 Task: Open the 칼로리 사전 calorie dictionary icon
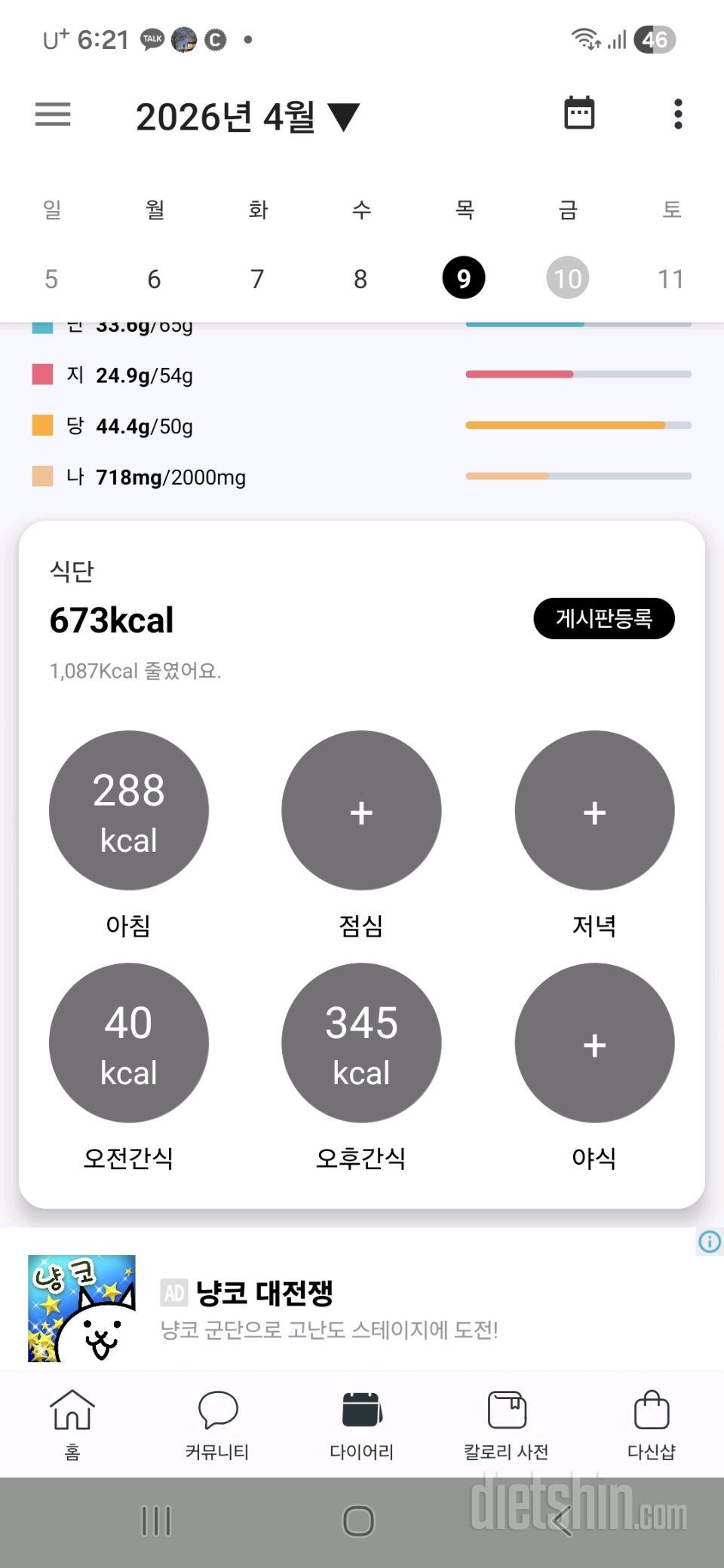[506, 1421]
